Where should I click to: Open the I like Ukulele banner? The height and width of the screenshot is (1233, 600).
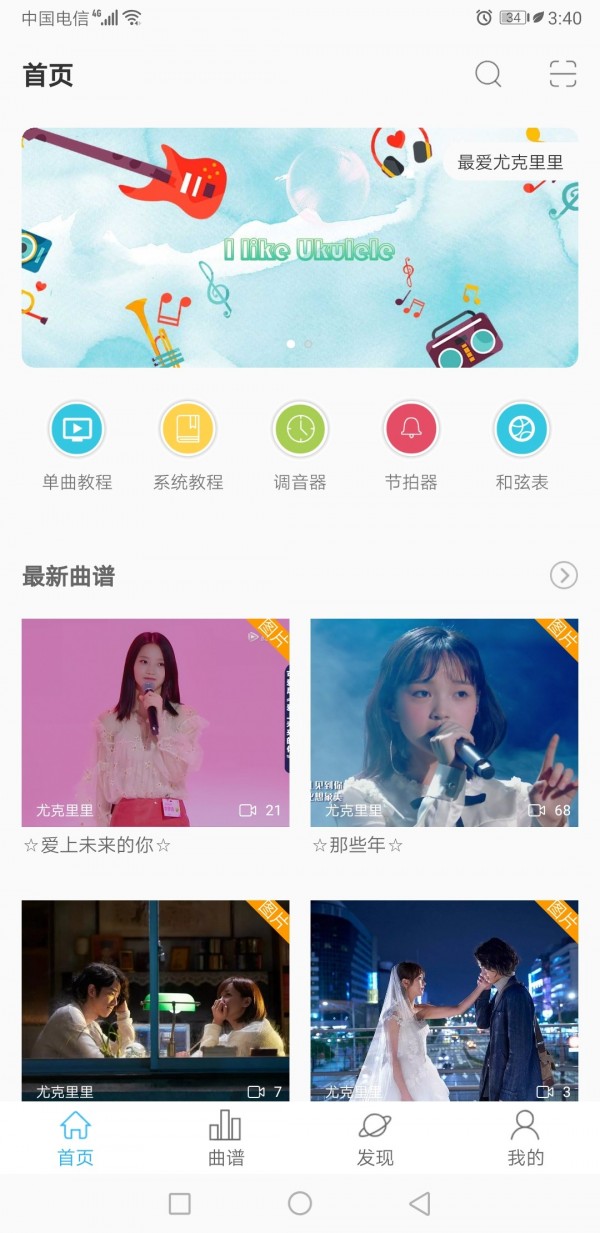point(300,248)
